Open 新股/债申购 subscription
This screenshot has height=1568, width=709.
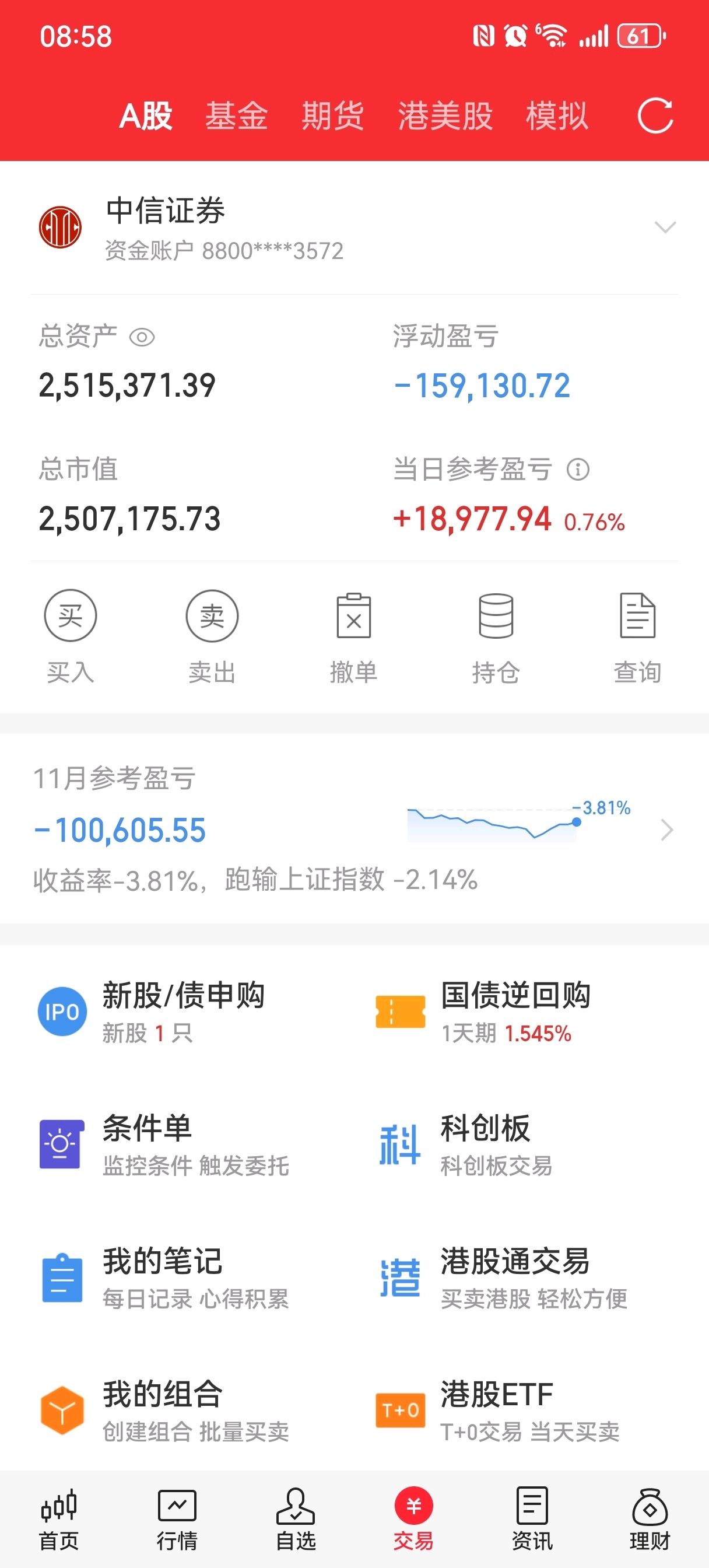(x=182, y=1012)
